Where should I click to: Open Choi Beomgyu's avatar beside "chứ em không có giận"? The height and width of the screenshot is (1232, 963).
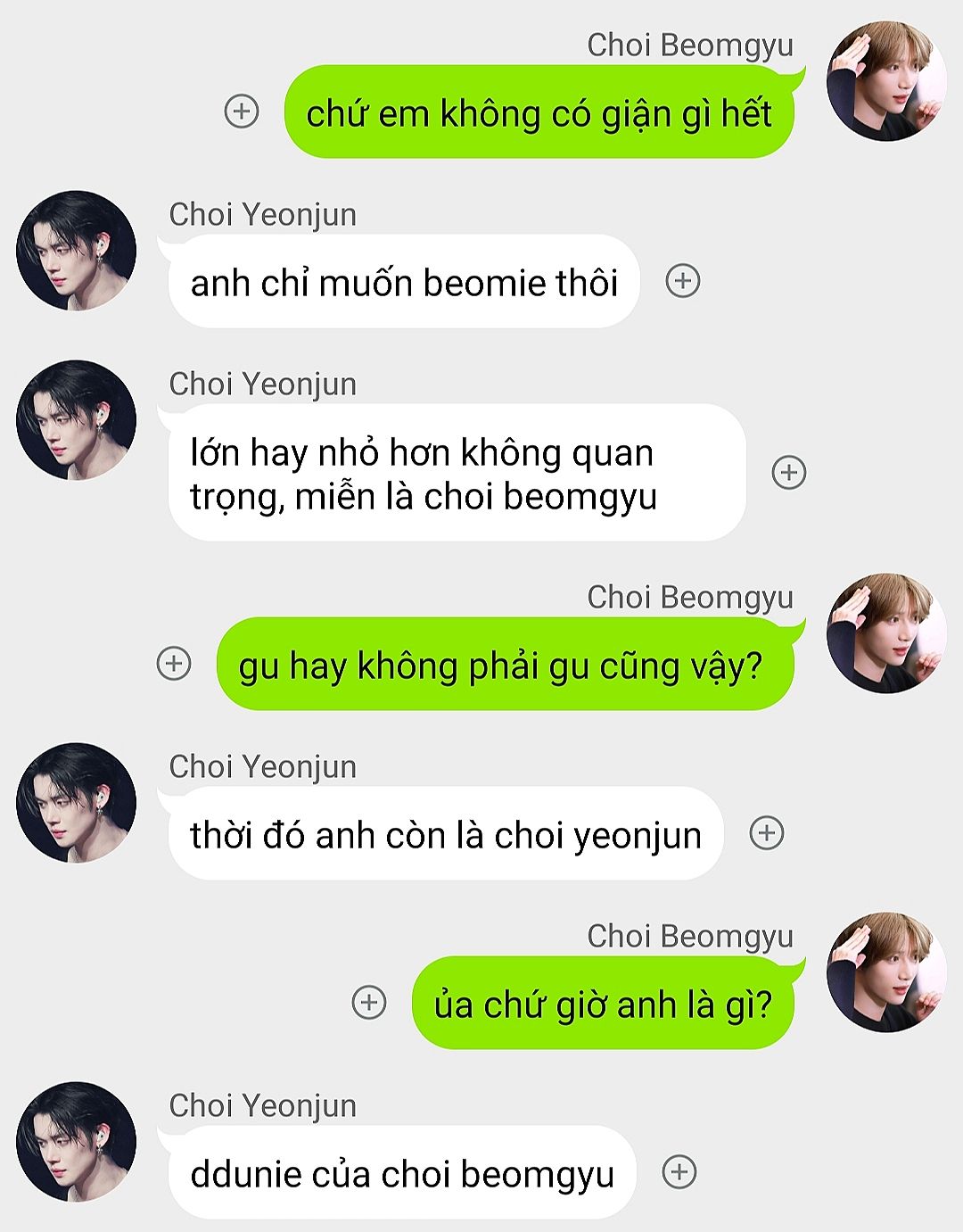[886, 81]
